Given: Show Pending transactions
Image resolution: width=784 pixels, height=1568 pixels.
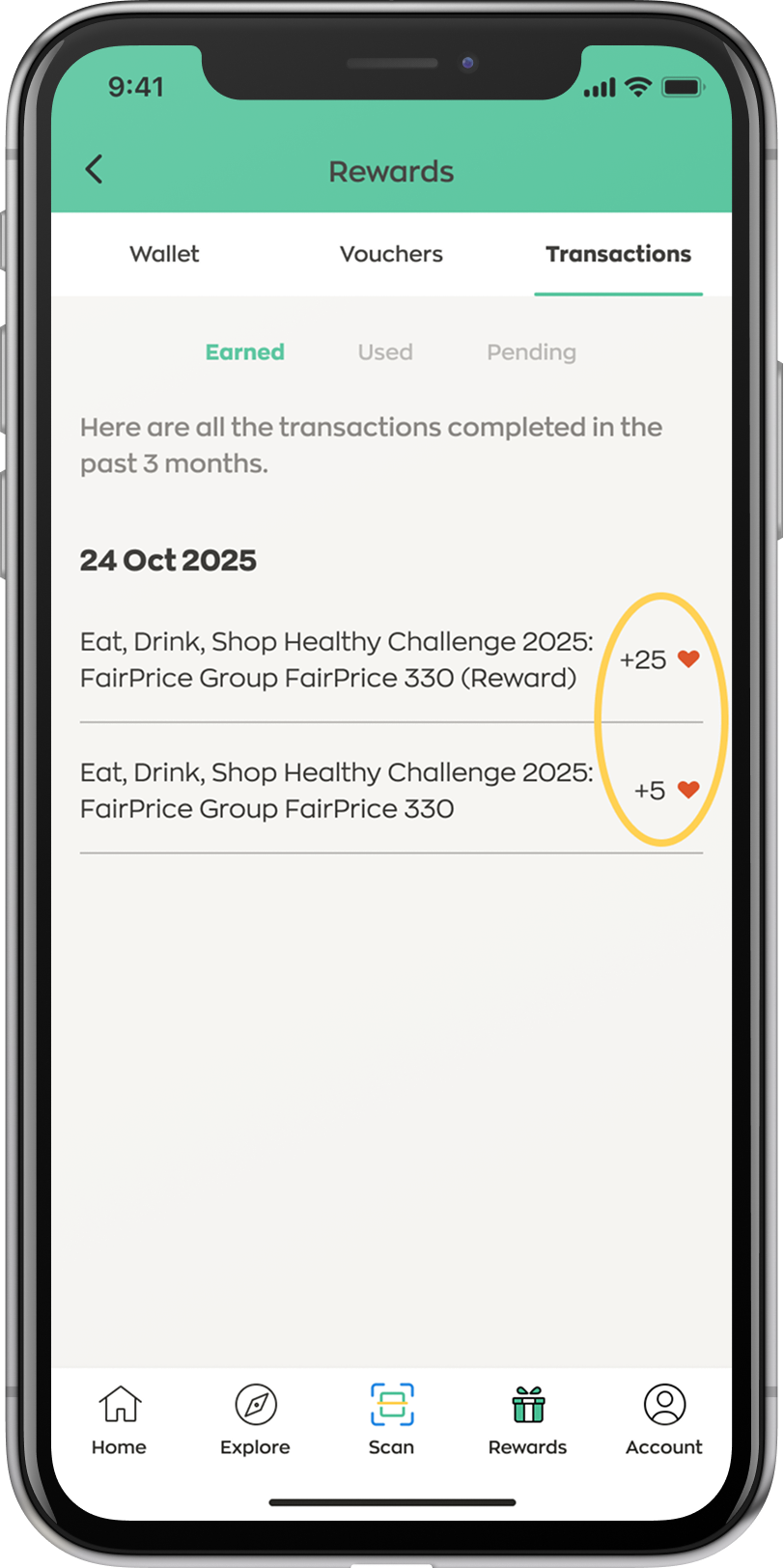Looking at the screenshot, I should pos(531,352).
